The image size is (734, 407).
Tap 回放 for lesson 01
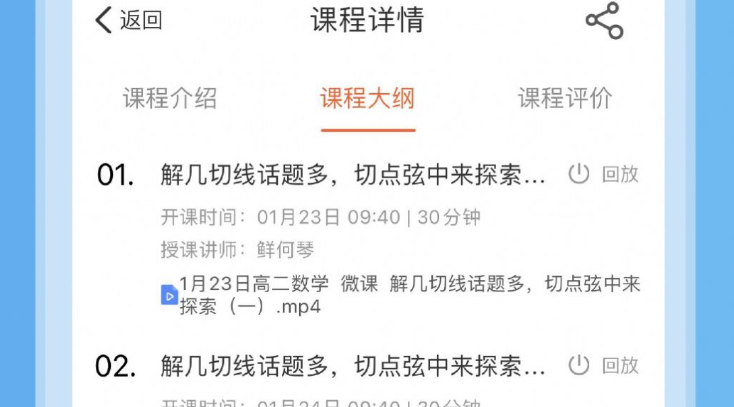[x=604, y=174]
